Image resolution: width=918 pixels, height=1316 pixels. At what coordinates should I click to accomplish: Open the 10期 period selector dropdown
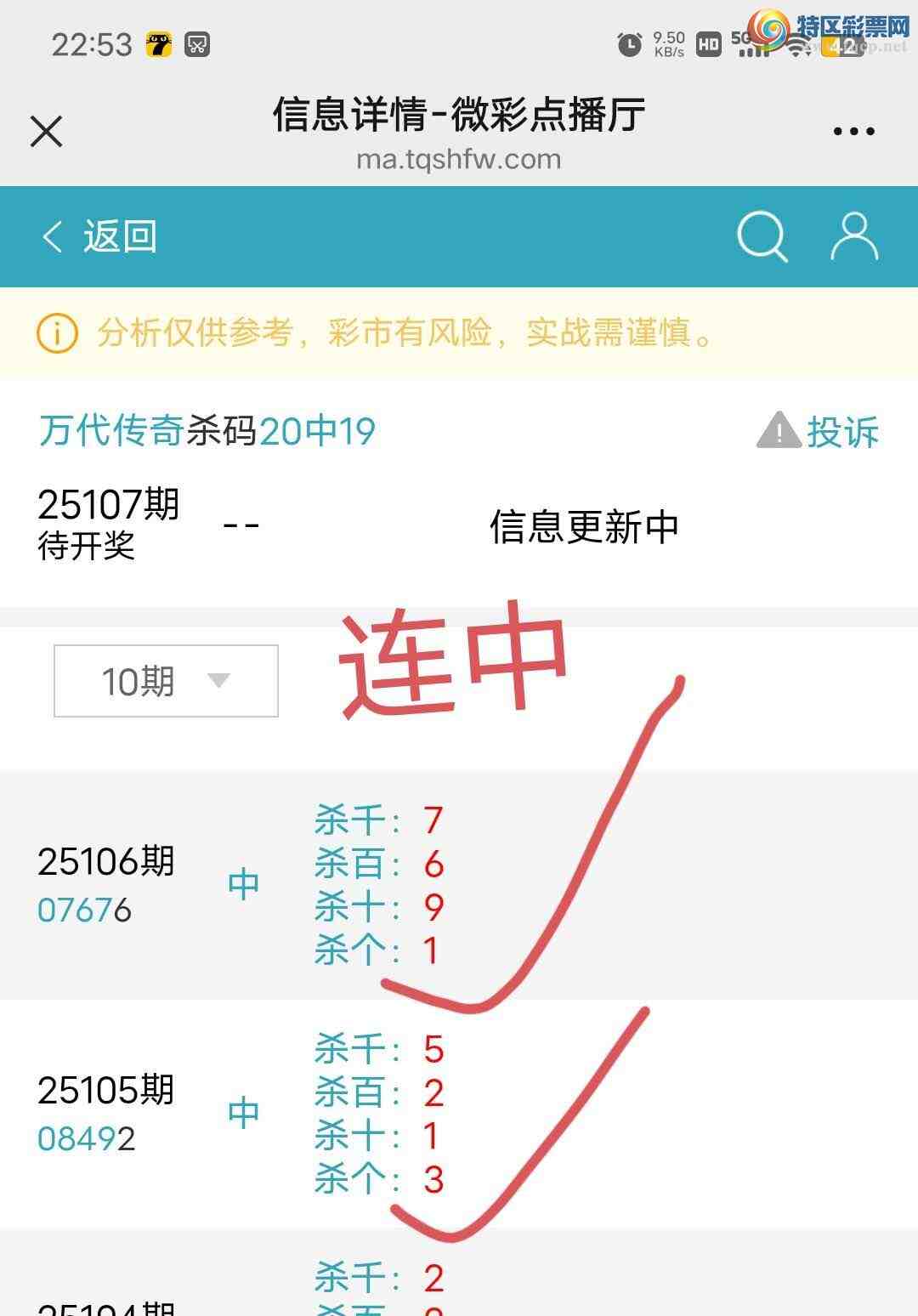pyautogui.click(x=166, y=679)
